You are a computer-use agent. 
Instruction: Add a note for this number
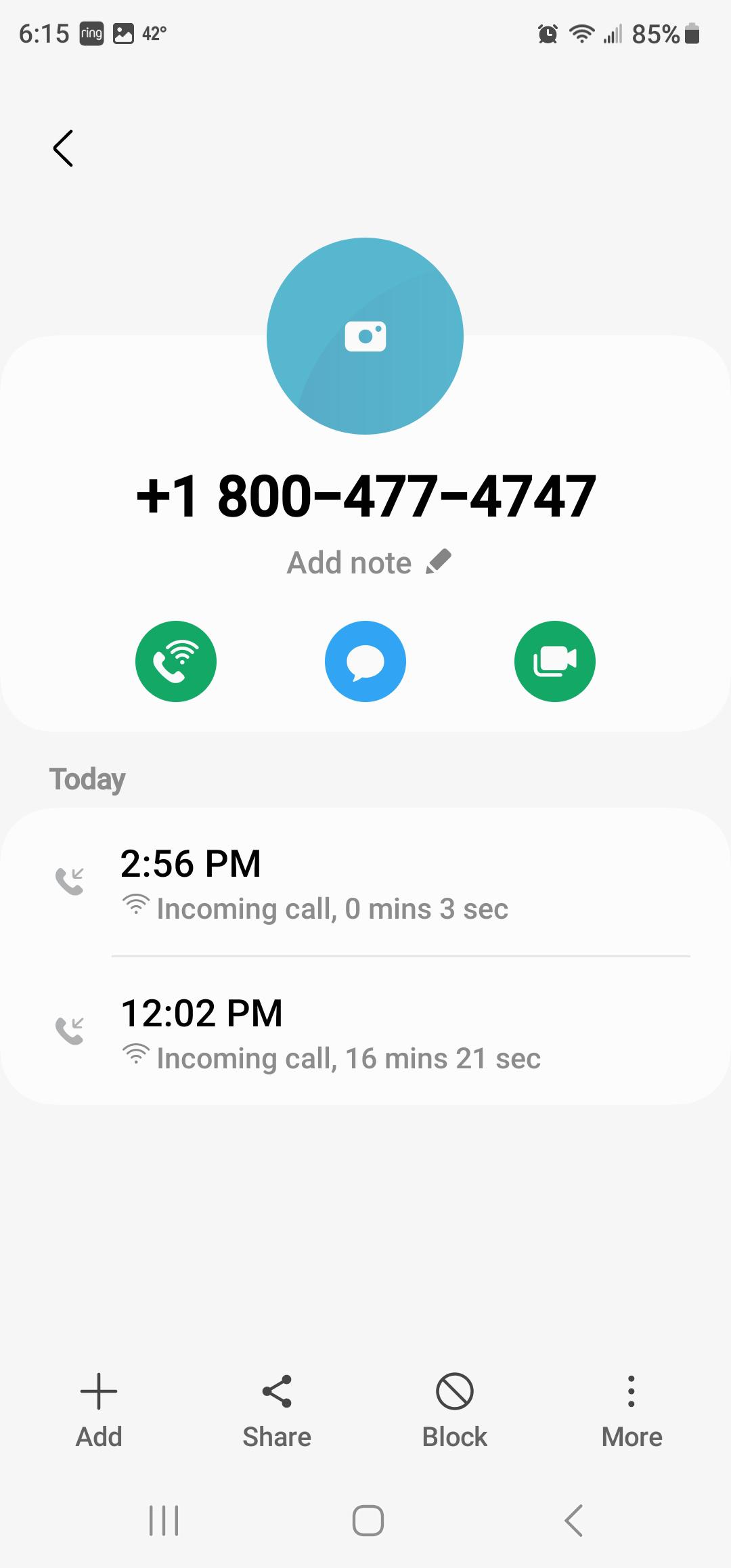tap(368, 563)
